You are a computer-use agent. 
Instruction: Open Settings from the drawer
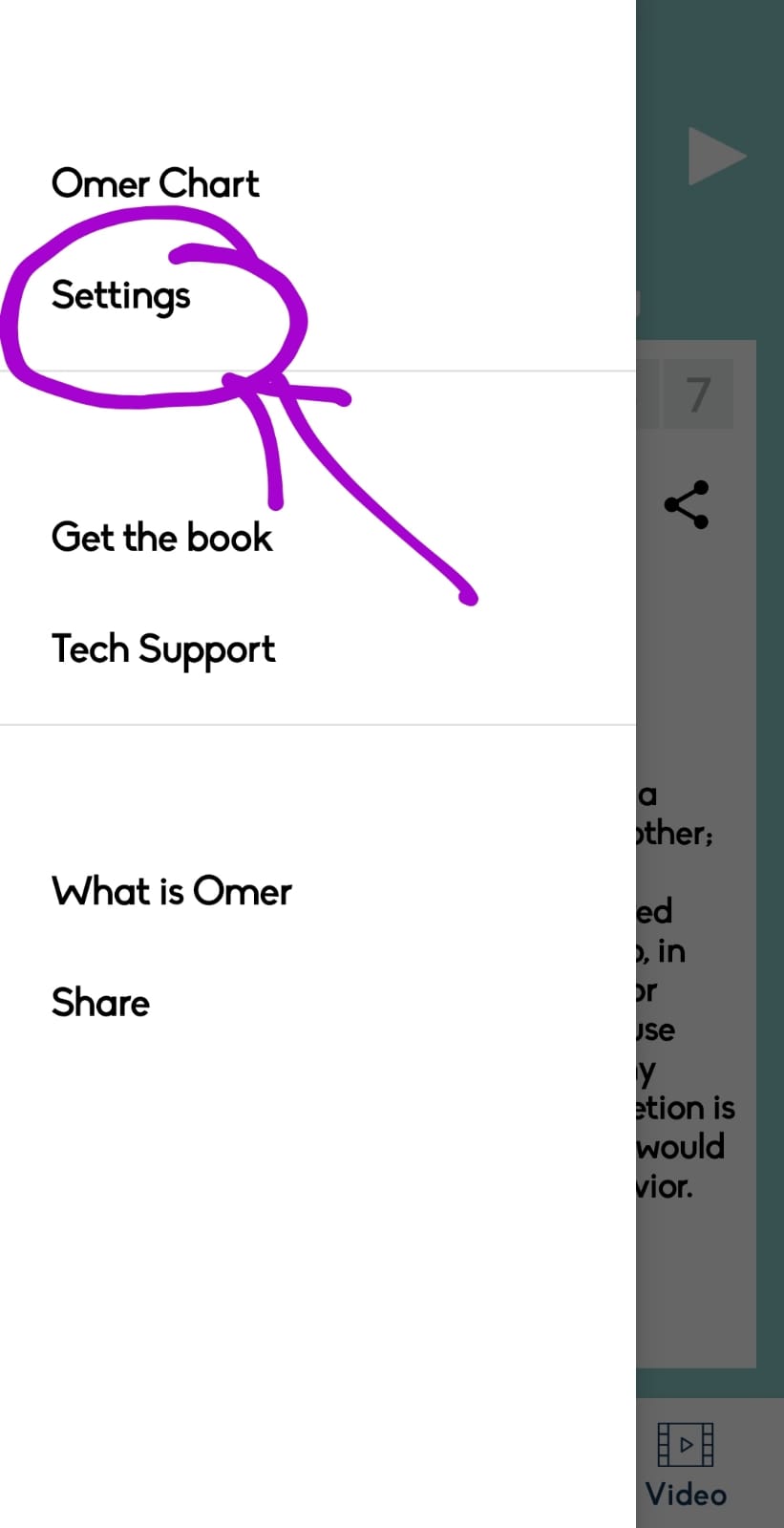pyautogui.click(x=121, y=295)
